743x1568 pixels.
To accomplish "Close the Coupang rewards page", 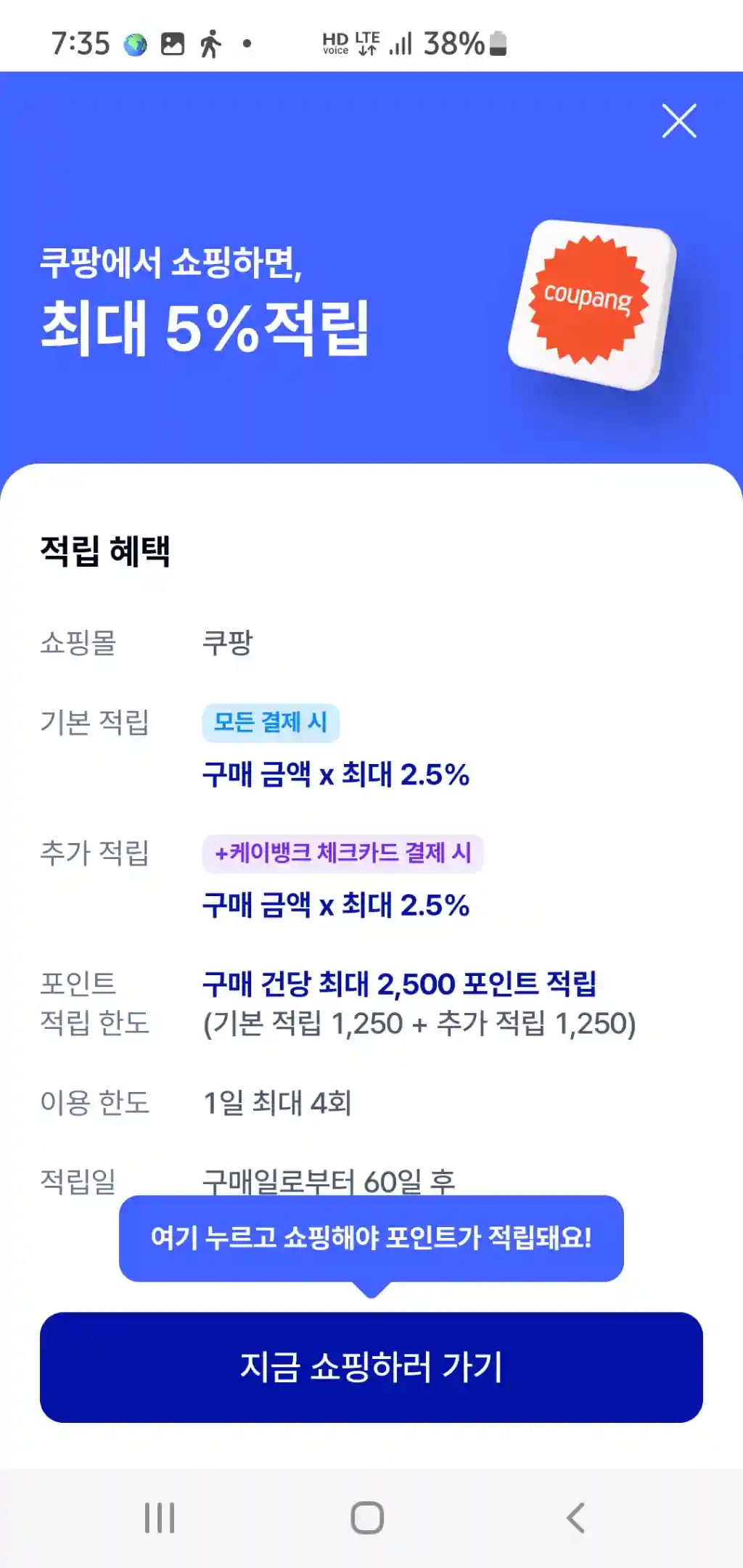I will (679, 121).
